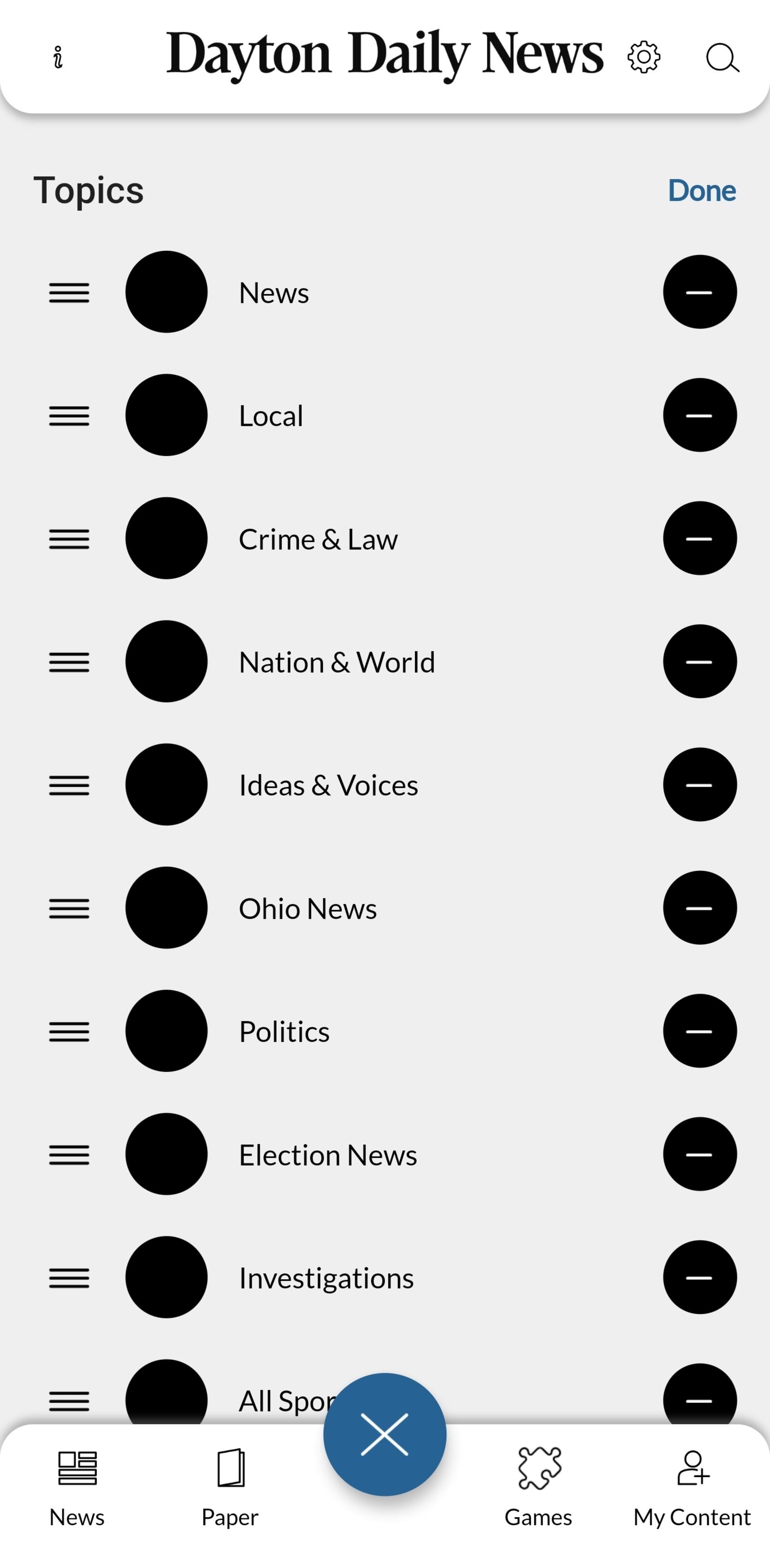770x1568 pixels.
Task: Tap the topic circle icon next to Politics
Action: coord(166,1032)
